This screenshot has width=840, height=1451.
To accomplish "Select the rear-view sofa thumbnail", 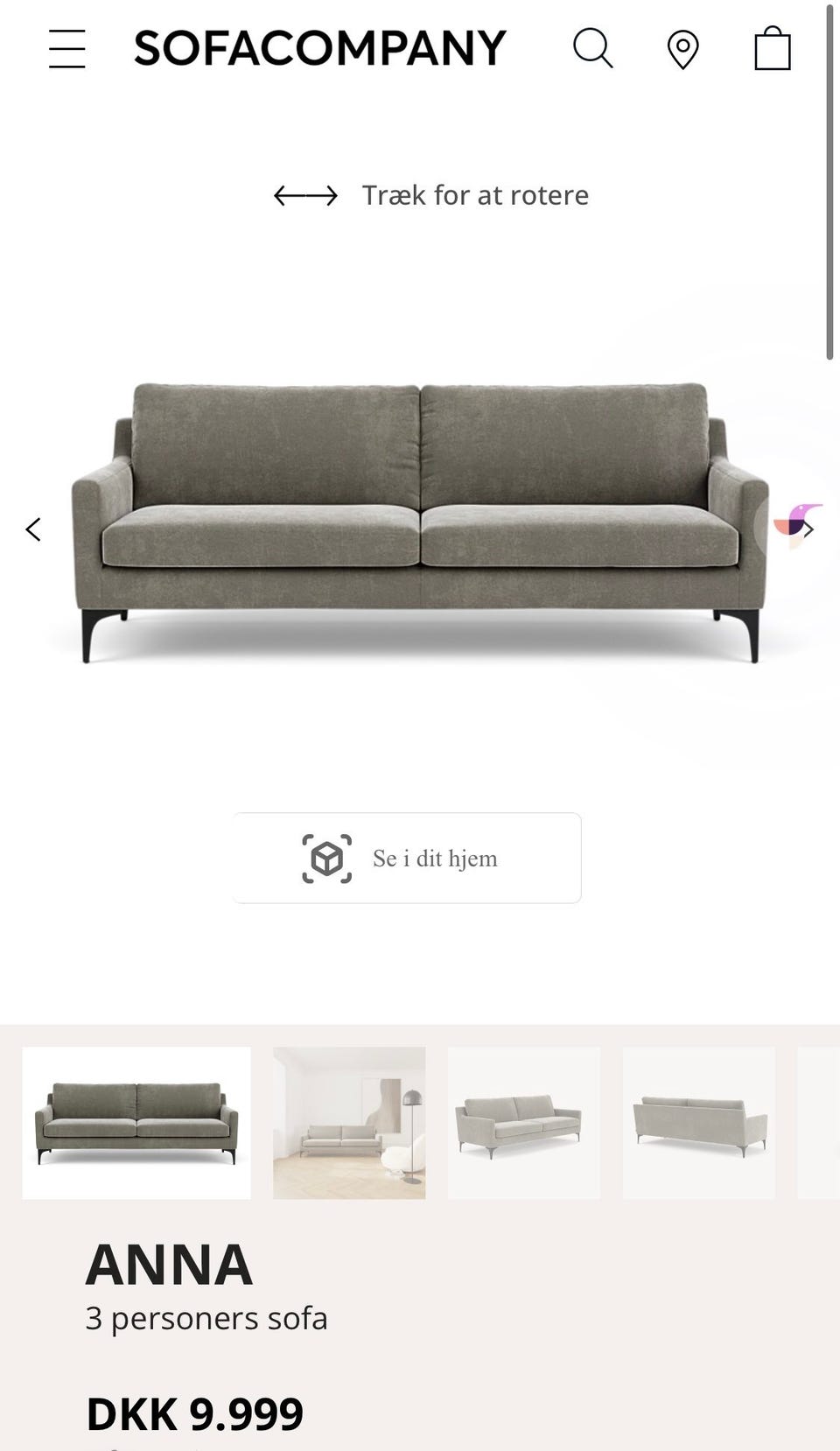I will [x=700, y=1123].
